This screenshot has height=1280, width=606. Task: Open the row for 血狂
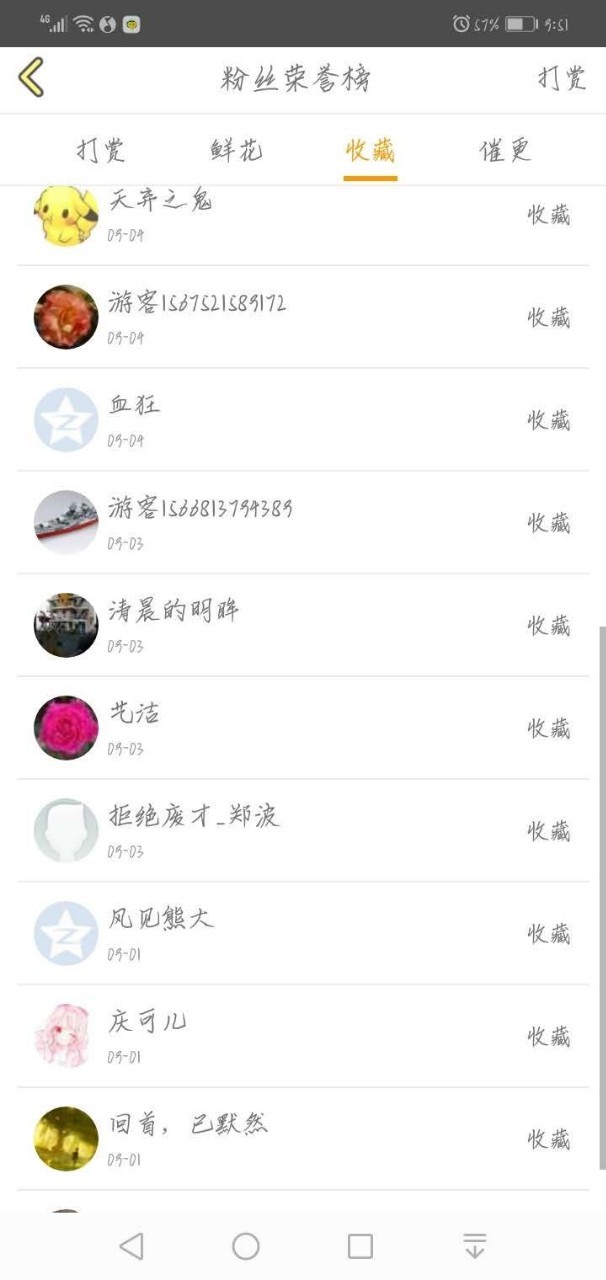pos(300,420)
